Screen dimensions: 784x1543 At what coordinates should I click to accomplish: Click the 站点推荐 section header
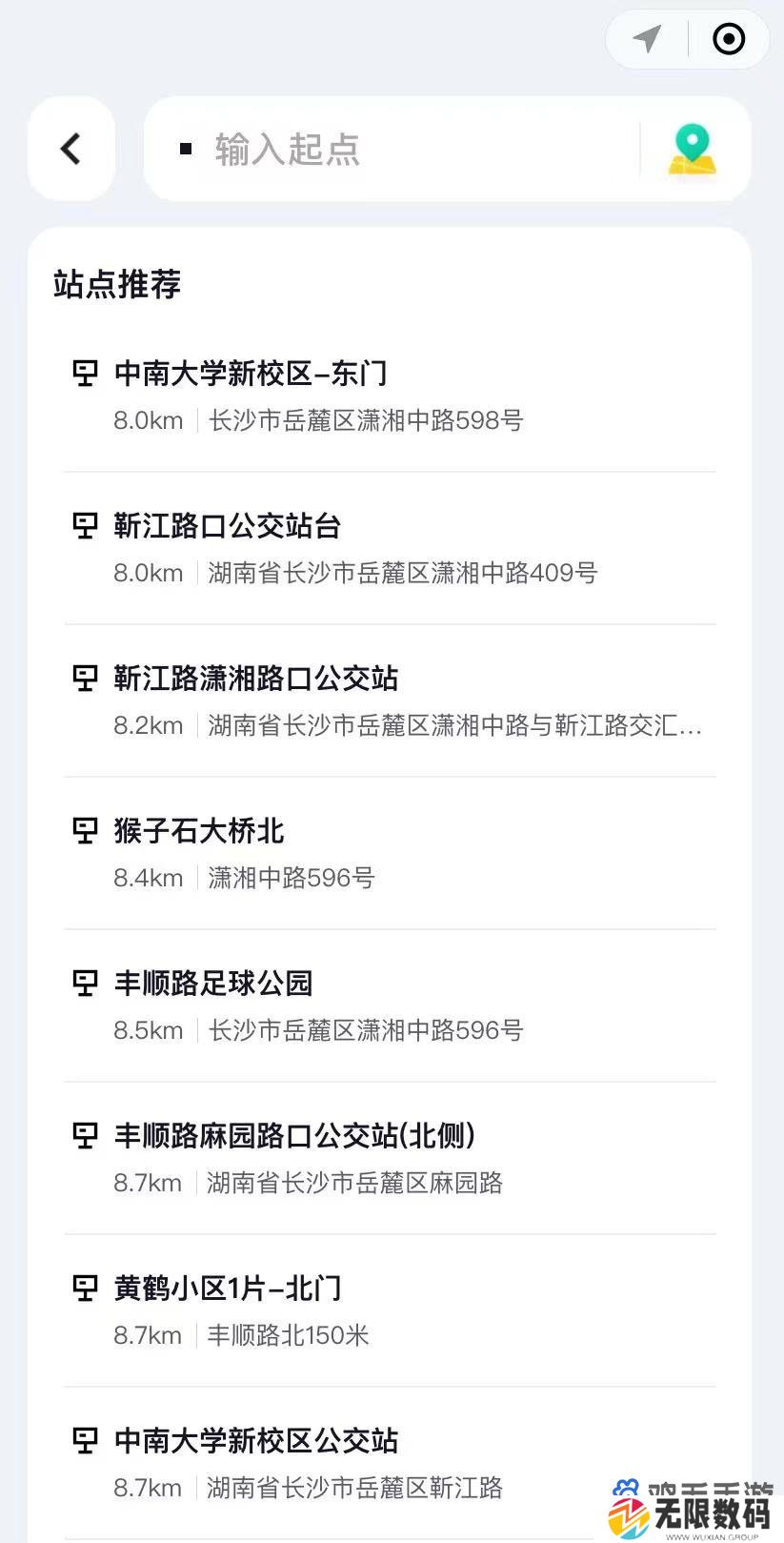[x=115, y=285]
